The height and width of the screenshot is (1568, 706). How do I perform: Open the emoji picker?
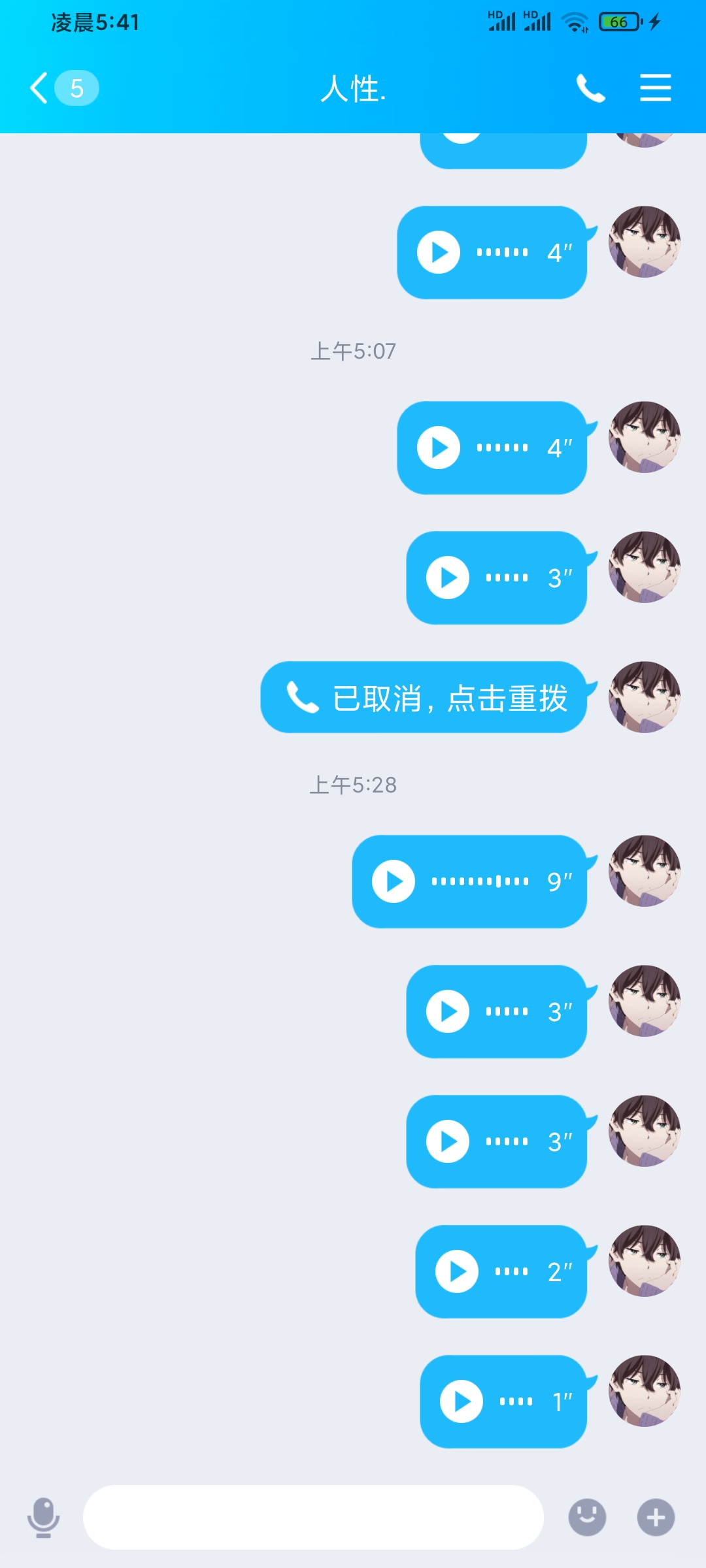tap(587, 1517)
